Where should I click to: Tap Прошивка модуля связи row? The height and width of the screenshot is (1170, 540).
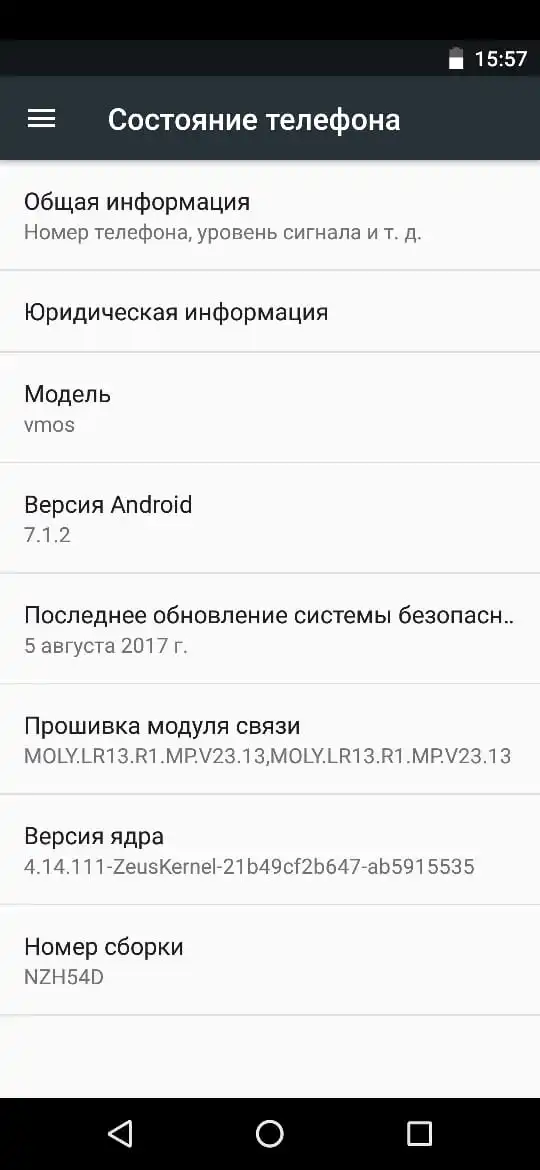pyautogui.click(x=270, y=739)
